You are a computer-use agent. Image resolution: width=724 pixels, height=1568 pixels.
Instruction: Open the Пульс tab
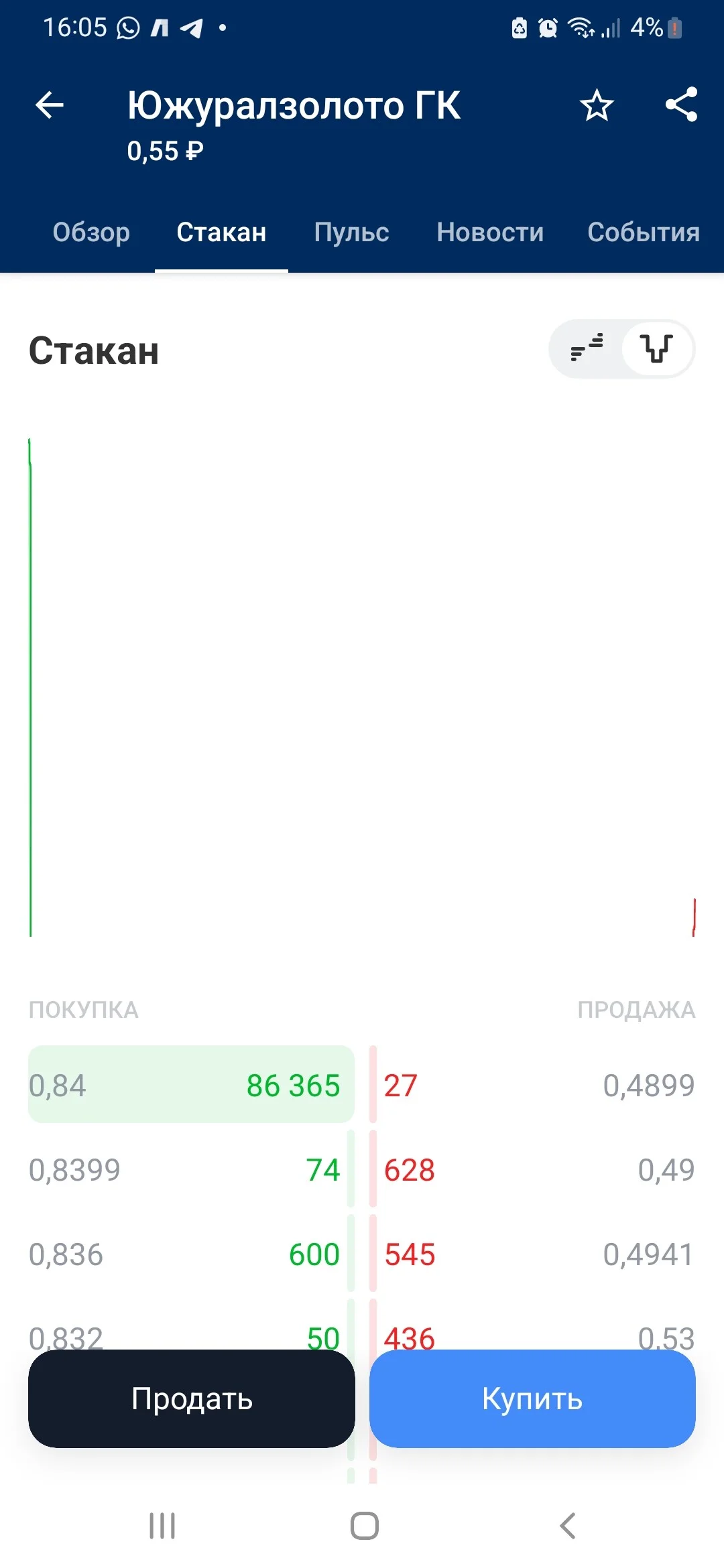pos(351,232)
